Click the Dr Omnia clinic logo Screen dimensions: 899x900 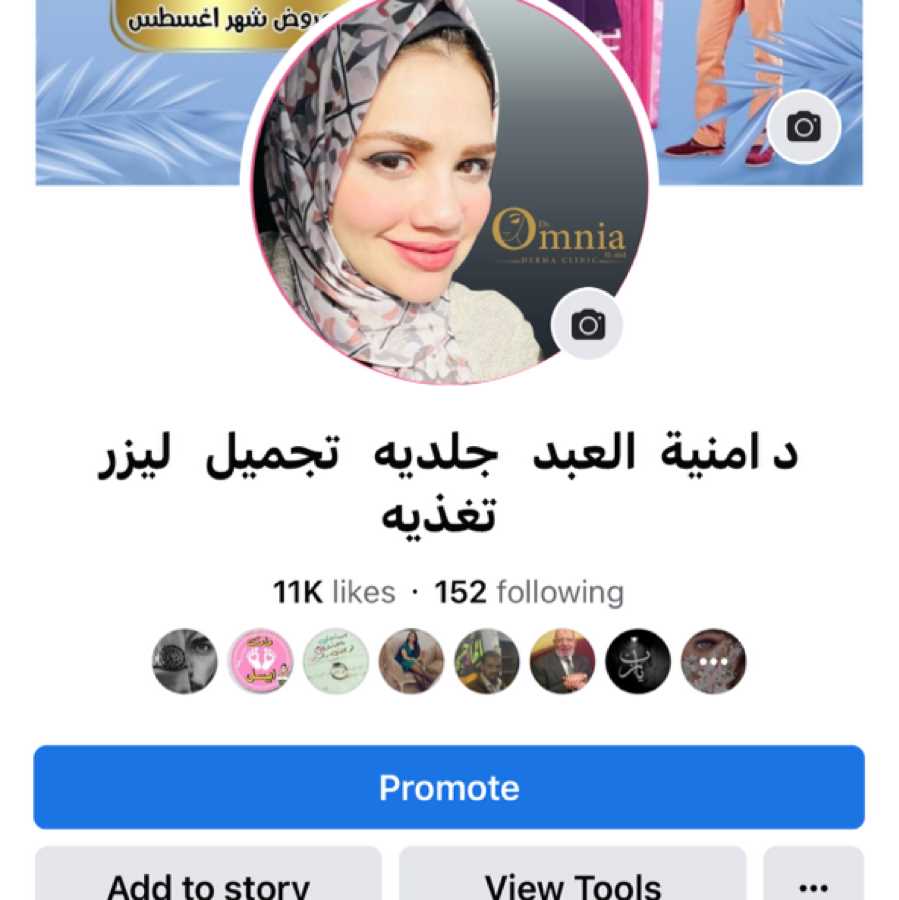point(557,237)
